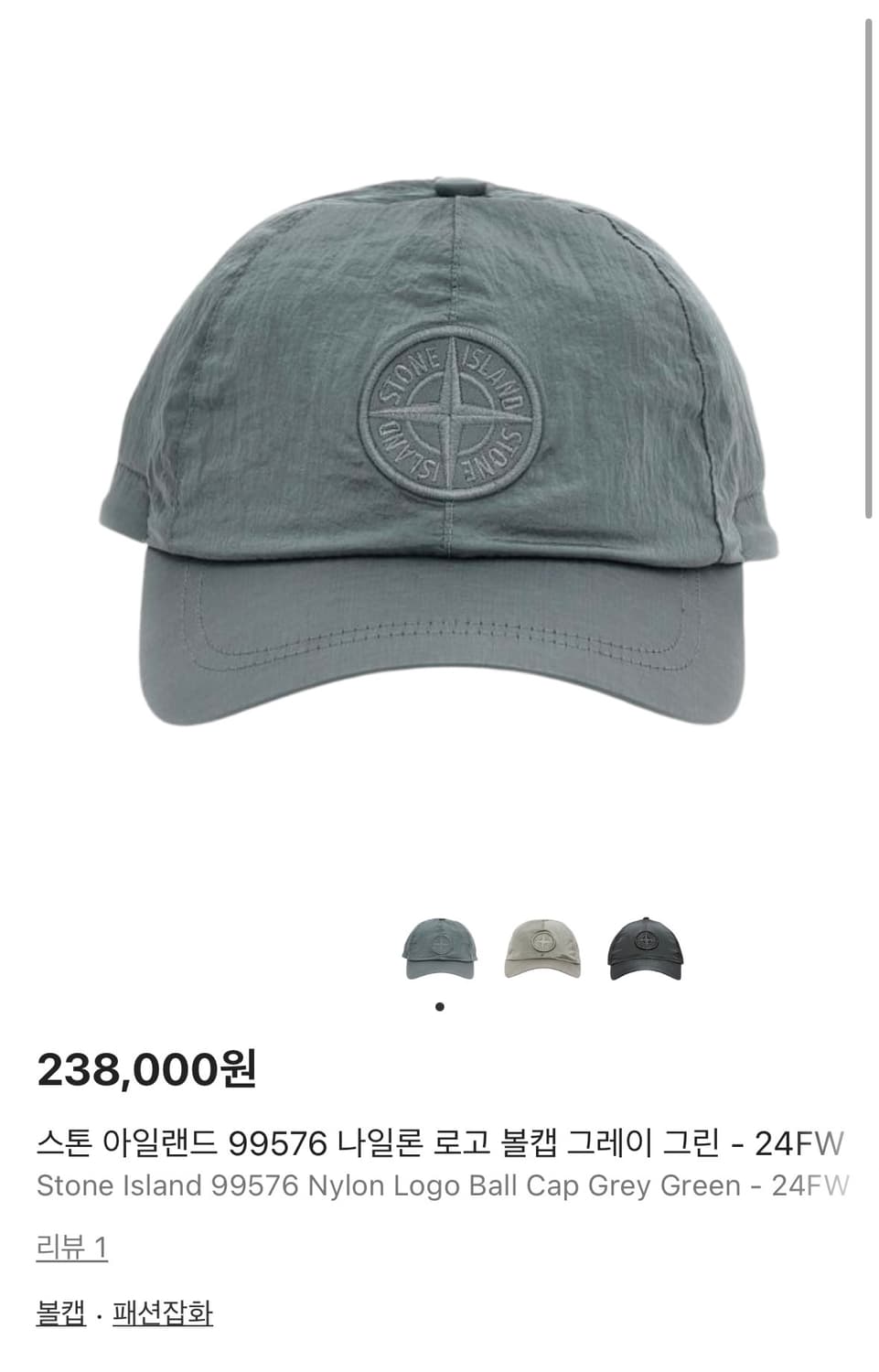Image resolution: width=879 pixels, height=1372 pixels.
Task: Open the 볼캡 category link
Action: tap(60, 1313)
